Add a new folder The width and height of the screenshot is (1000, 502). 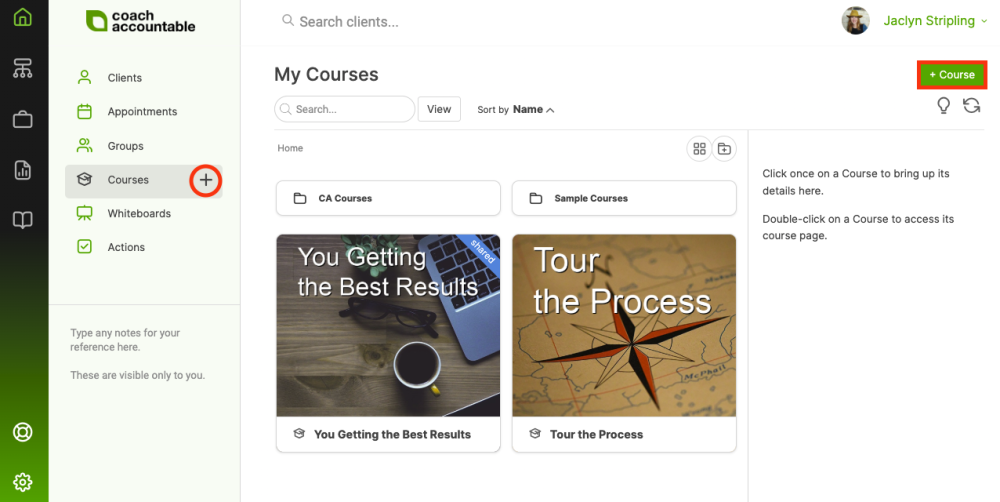pos(724,149)
